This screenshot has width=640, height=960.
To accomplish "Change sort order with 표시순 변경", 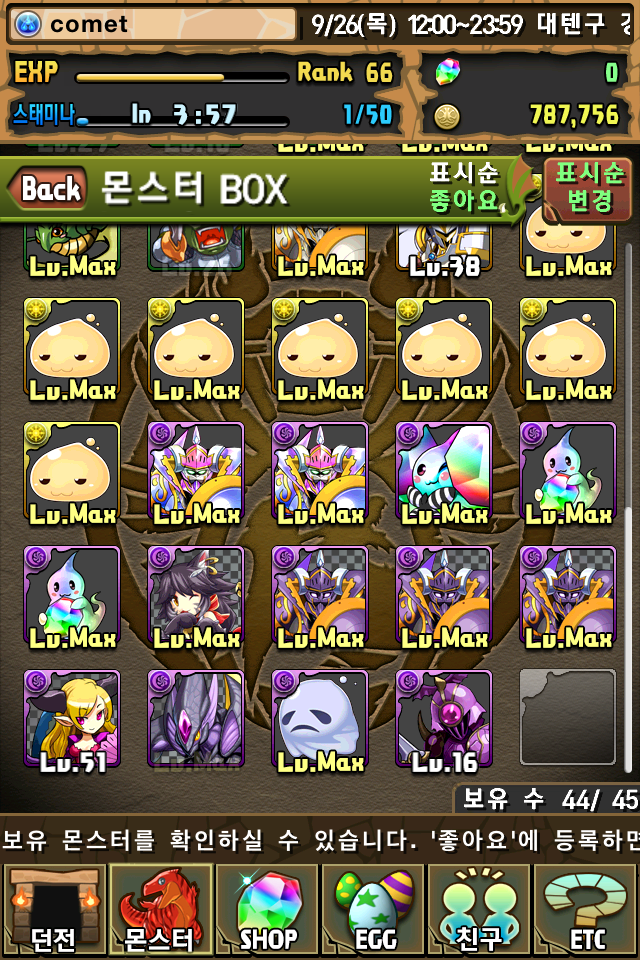I will [590, 187].
